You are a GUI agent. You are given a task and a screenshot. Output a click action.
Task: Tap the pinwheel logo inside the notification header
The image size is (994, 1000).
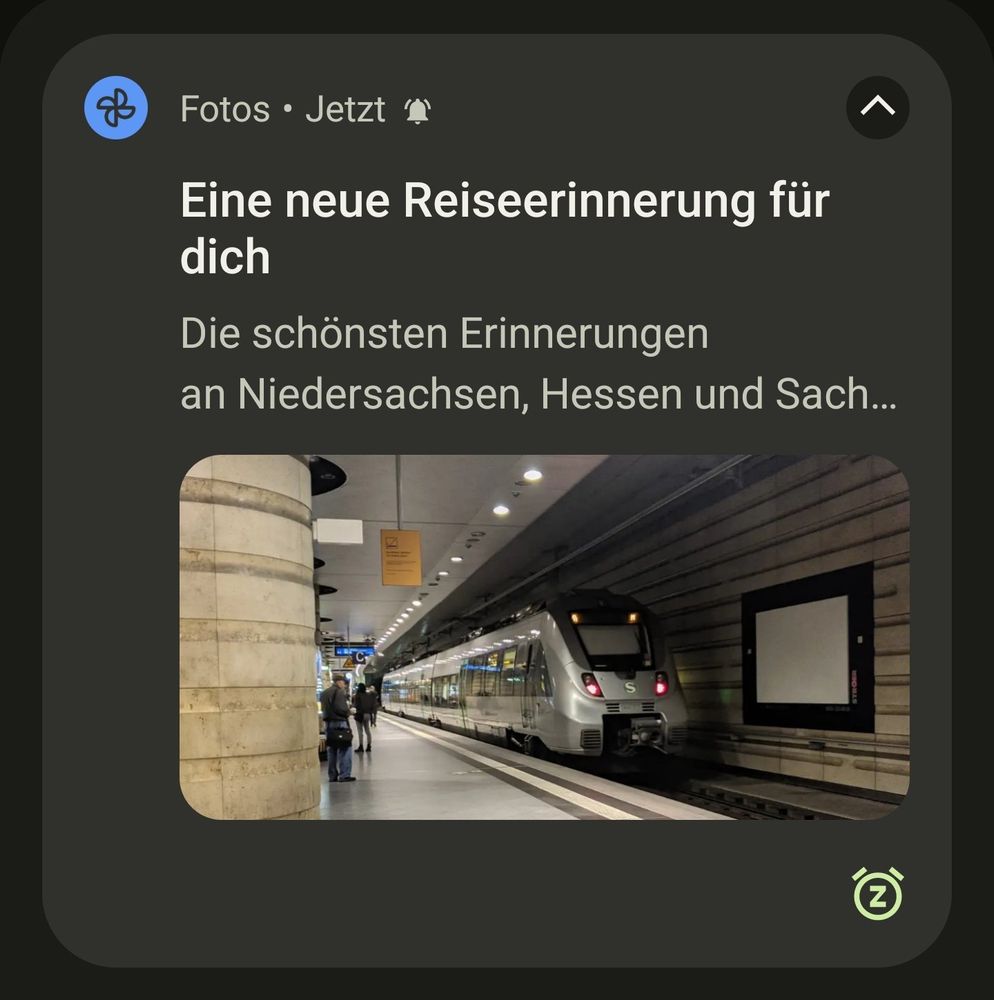point(115,105)
